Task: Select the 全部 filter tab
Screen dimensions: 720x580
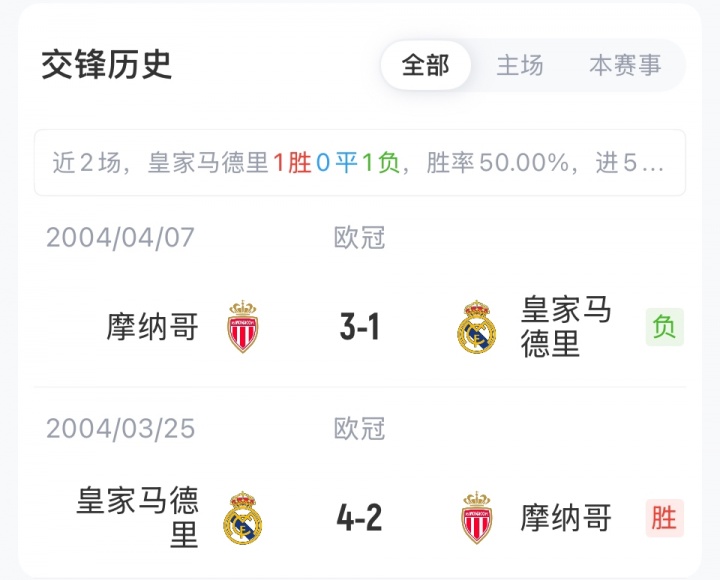Action: tap(426, 66)
